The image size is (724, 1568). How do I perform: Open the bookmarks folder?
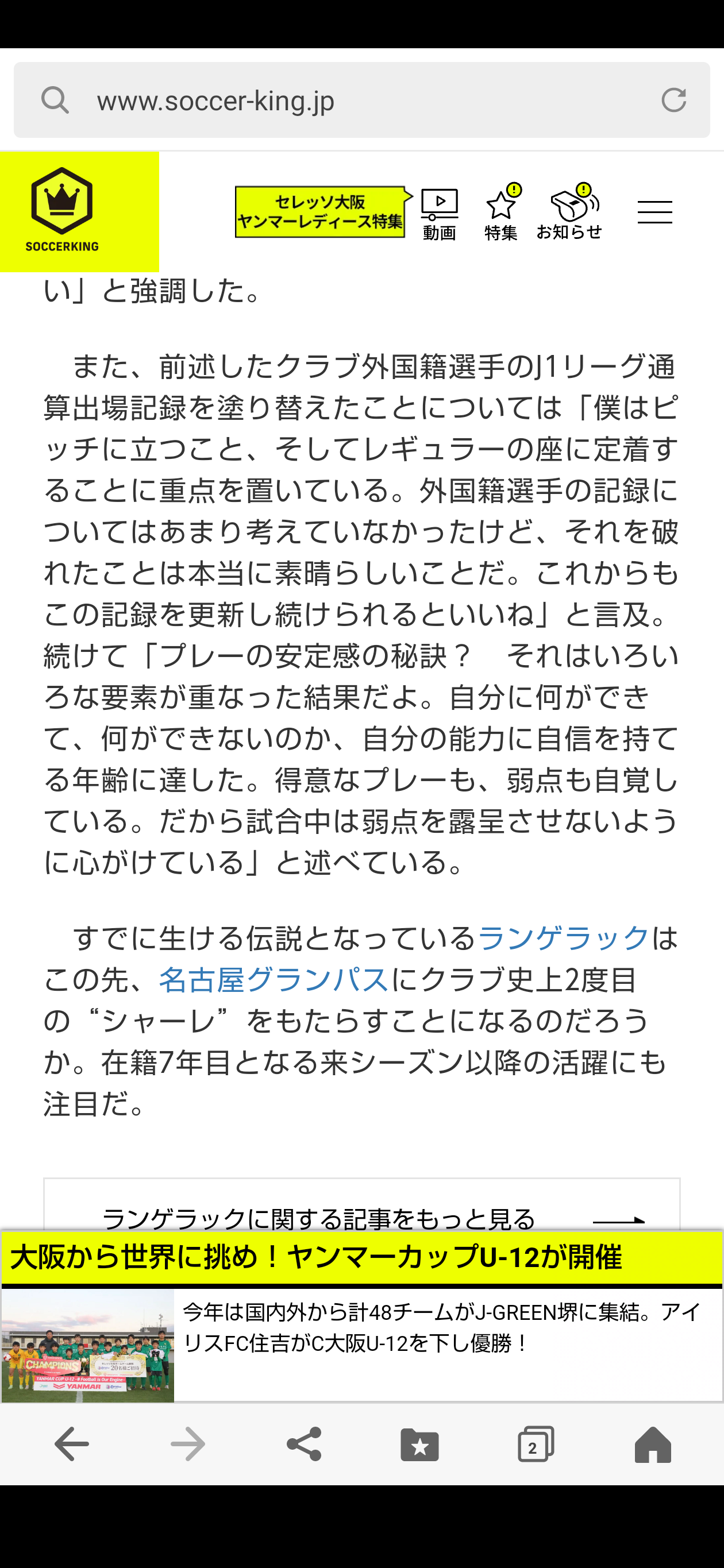pyautogui.click(x=419, y=1443)
